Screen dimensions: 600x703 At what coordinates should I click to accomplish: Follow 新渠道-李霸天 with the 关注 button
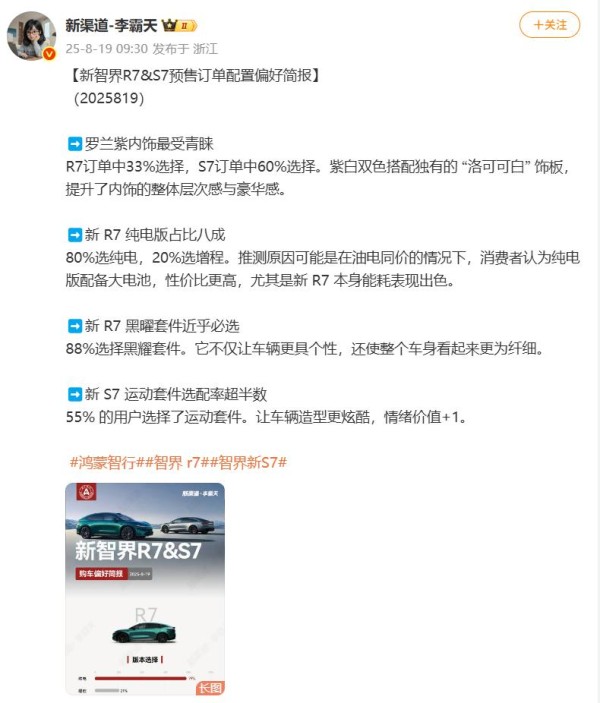coord(549,25)
